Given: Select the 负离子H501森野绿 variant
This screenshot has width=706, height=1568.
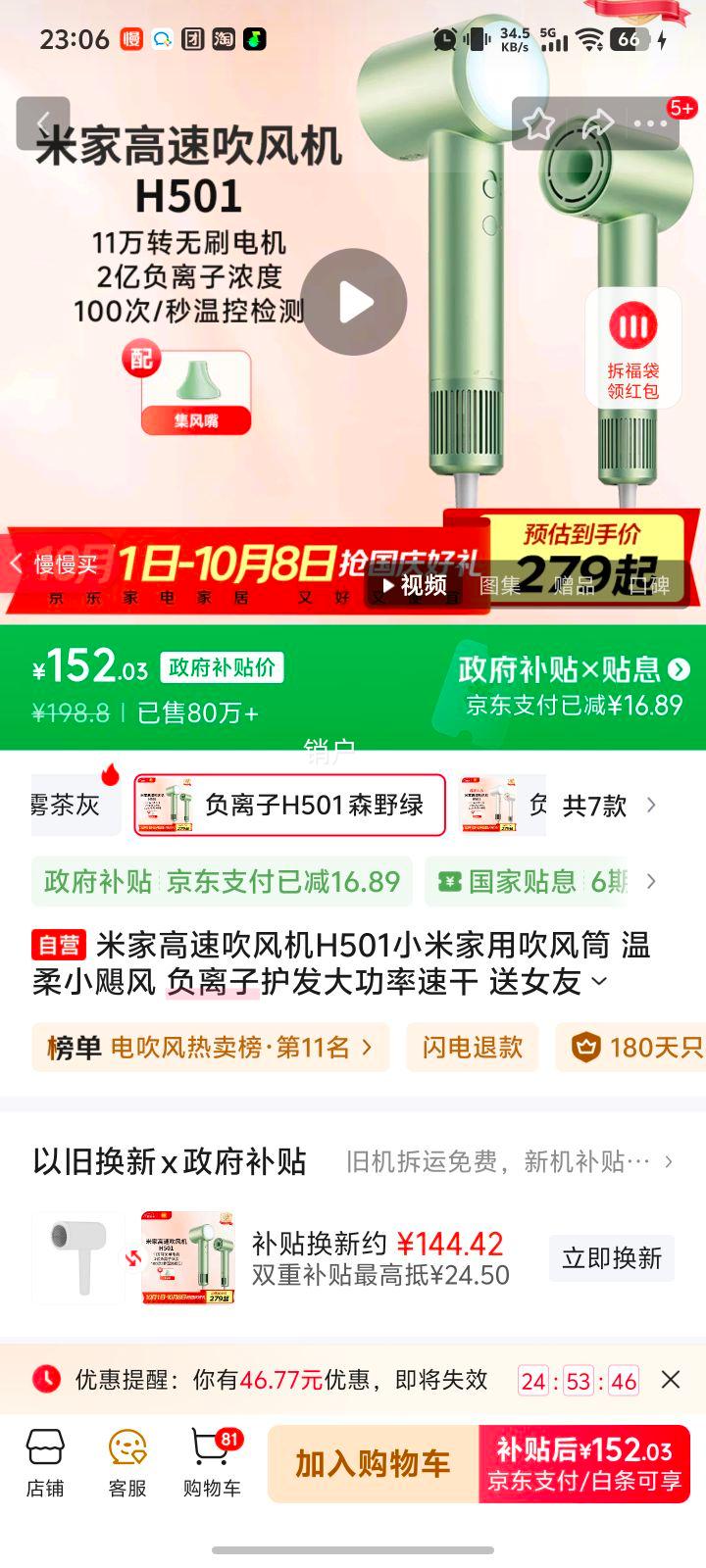Looking at the screenshot, I should click(289, 806).
